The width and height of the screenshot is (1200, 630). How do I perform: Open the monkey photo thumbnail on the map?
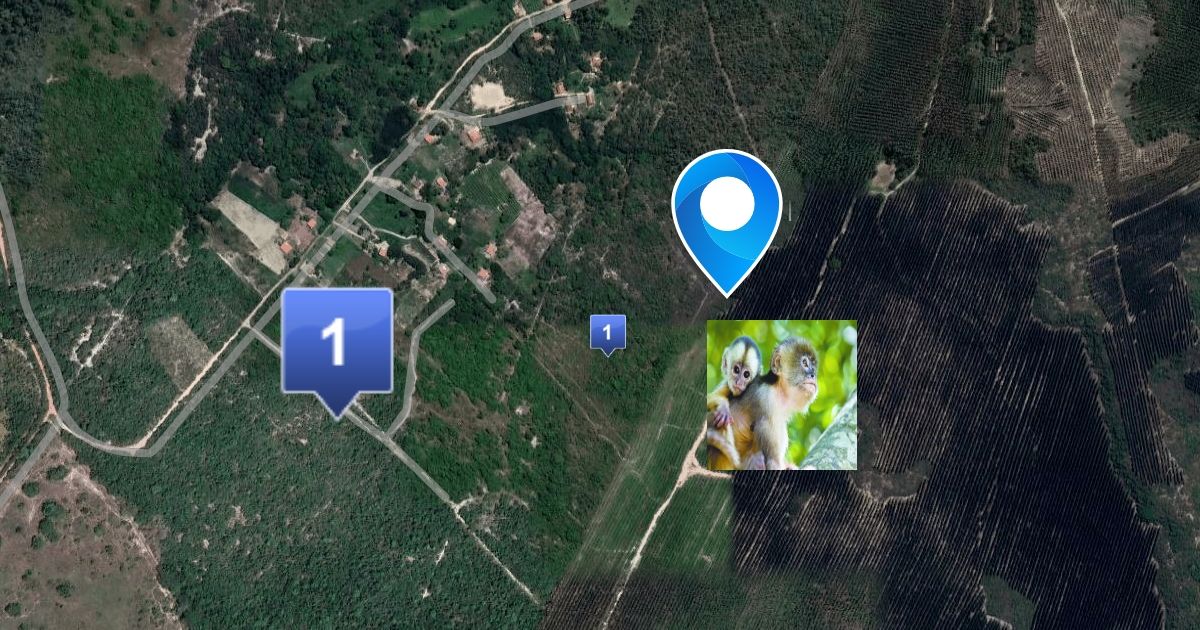pos(782,395)
